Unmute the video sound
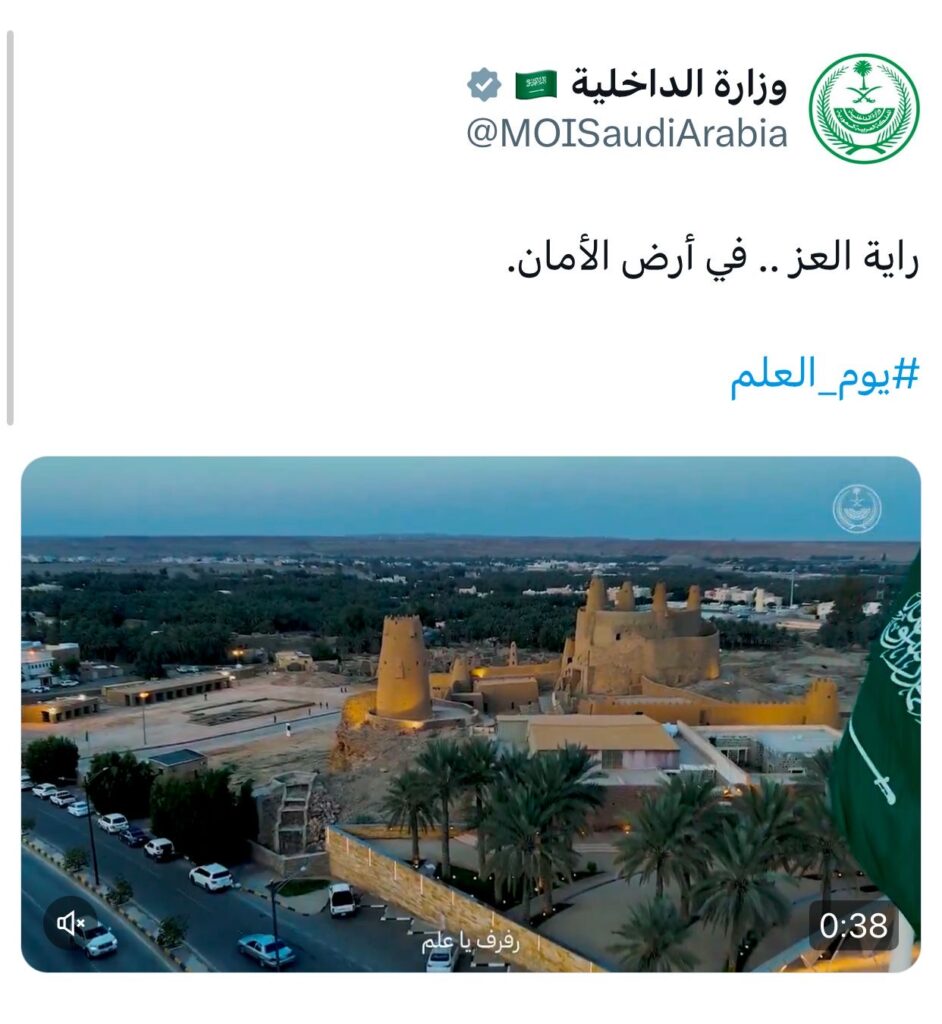 click(x=71, y=923)
